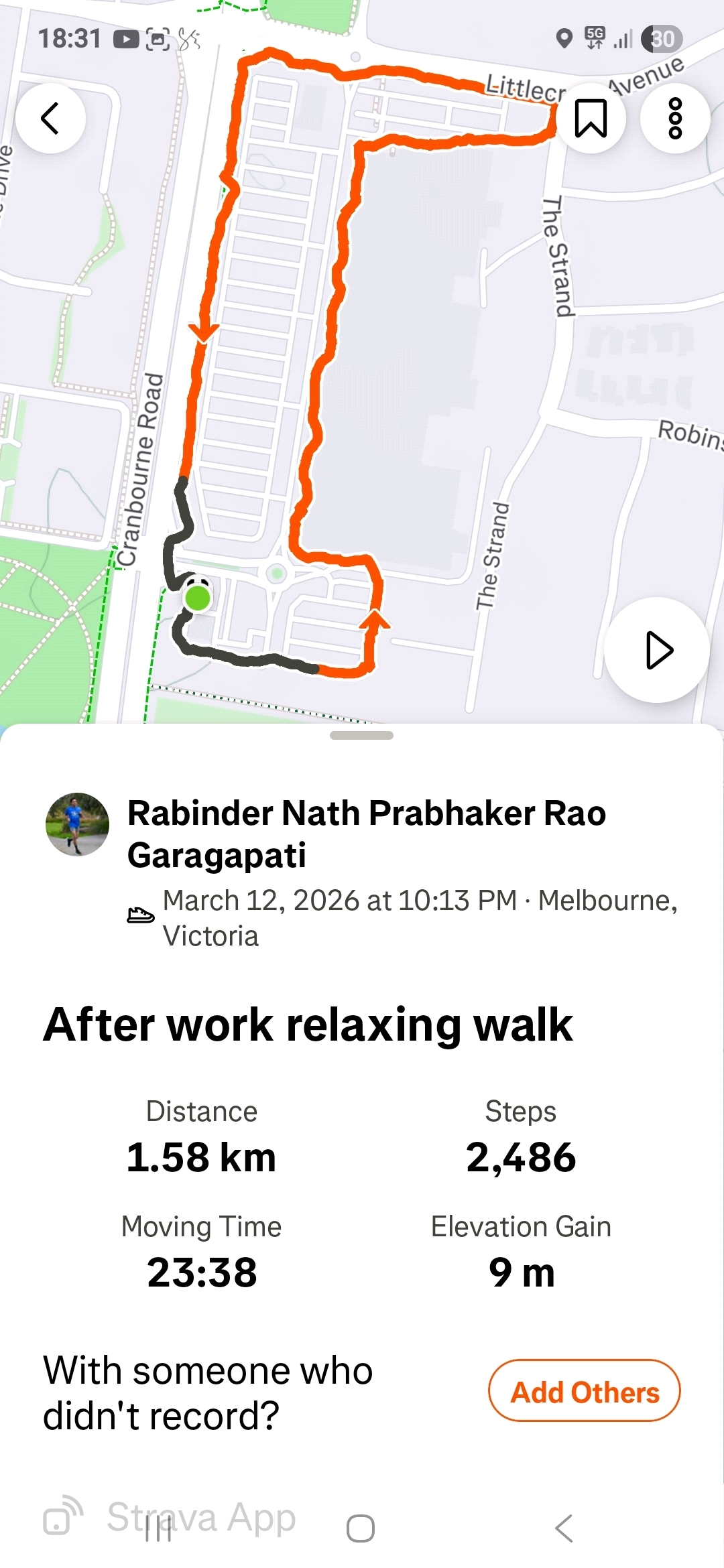Play the route flyover animation
This screenshot has height=1568, width=724.
click(657, 650)
